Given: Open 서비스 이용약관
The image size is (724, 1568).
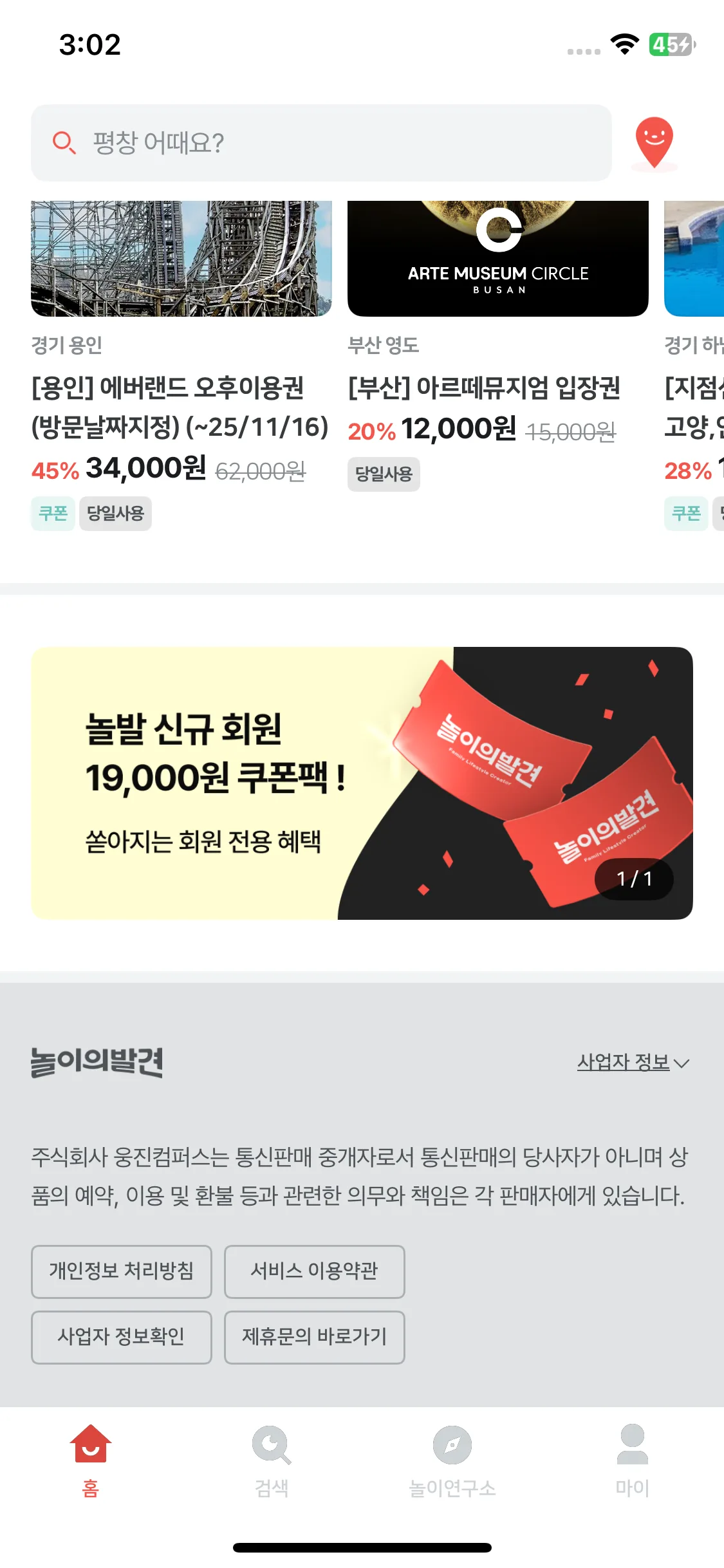Looking at the screenshot, I should (314, 1271).
